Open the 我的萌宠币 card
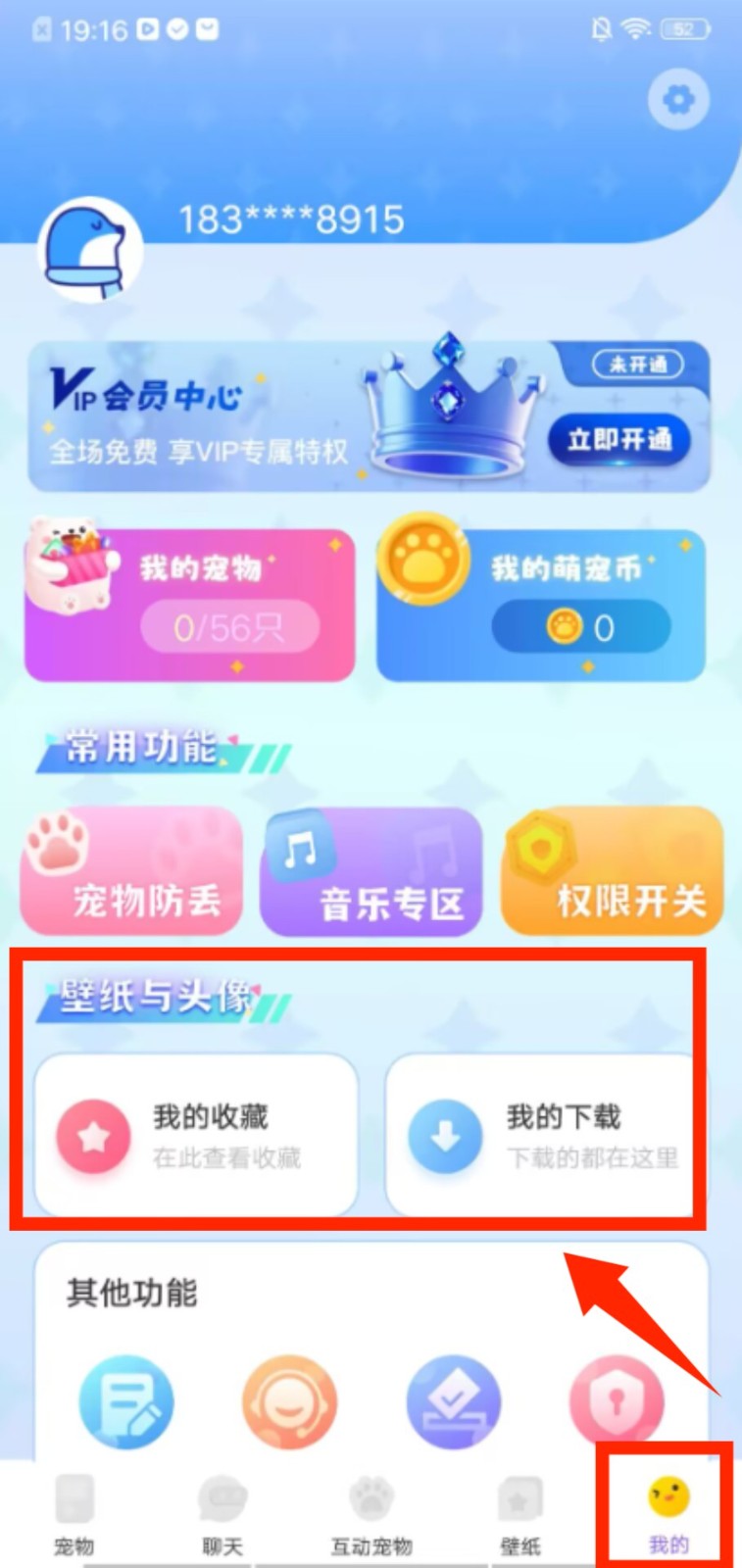 click(541, 605)
